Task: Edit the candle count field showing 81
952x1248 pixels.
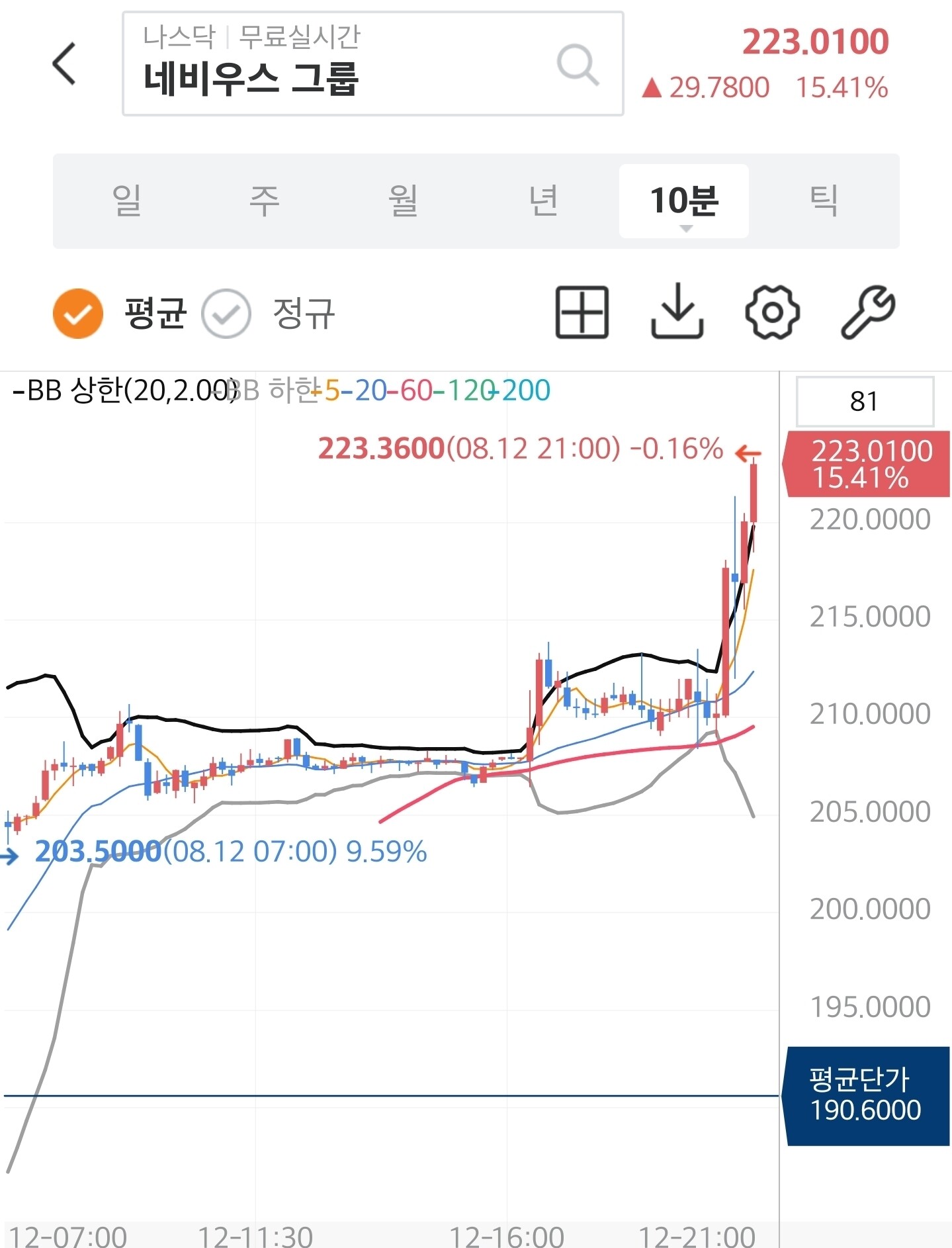Action: (x=865, y=402)
